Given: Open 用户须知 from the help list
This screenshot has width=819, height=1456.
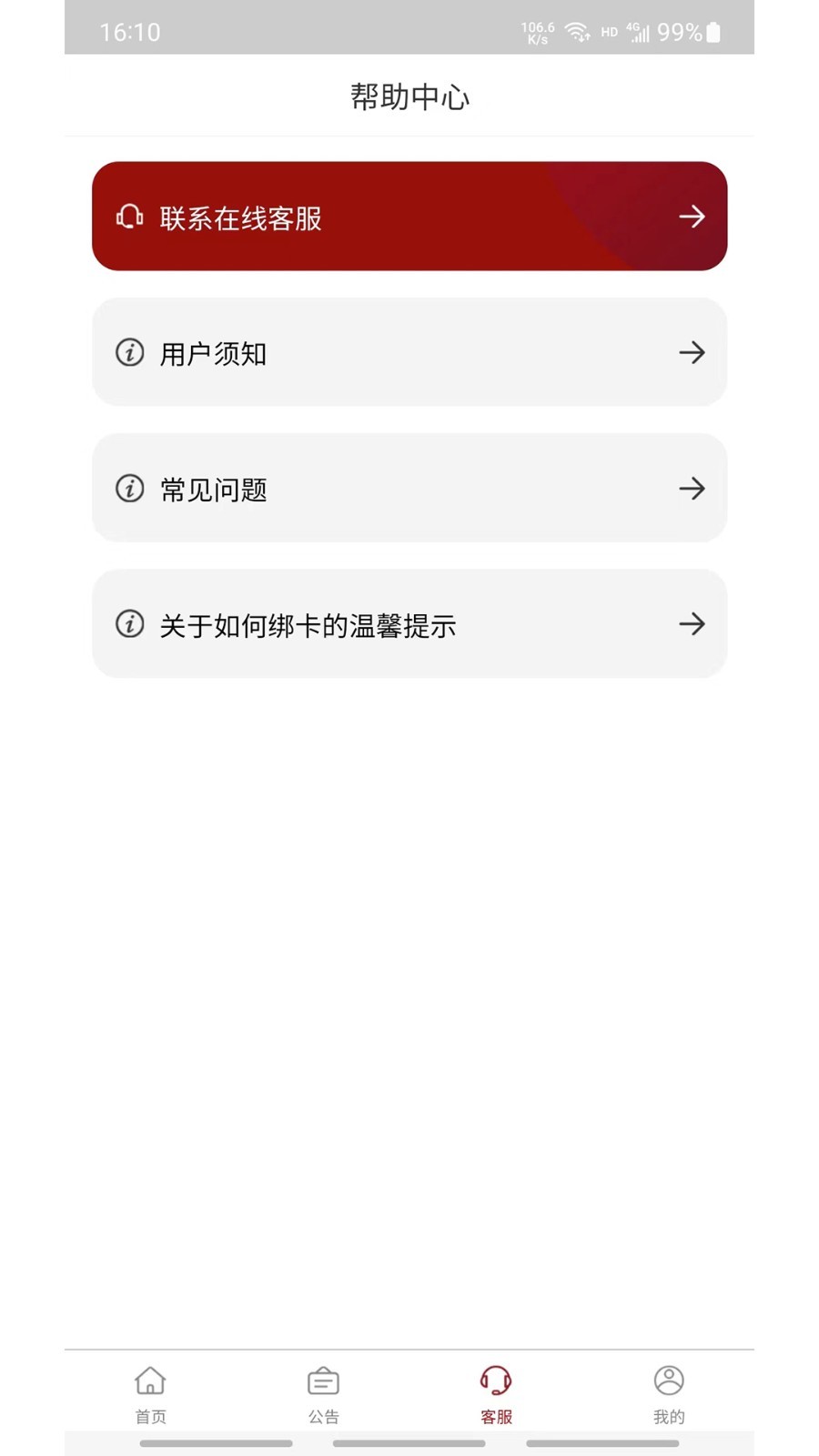Looking at the screenshot, I should pyautogui.click(x=409, y=353).
